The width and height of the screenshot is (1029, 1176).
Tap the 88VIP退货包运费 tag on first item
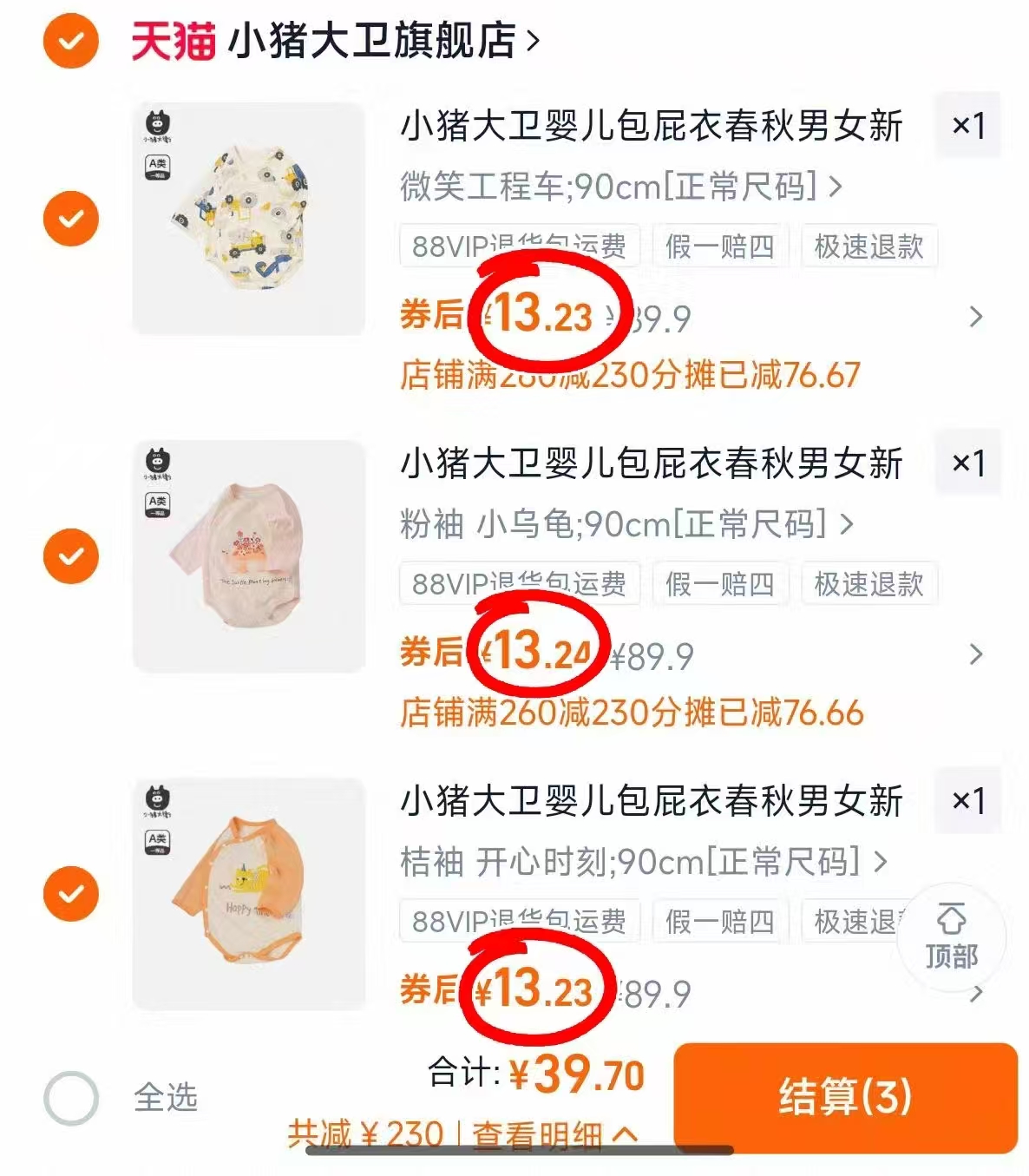tap(518, 246)
